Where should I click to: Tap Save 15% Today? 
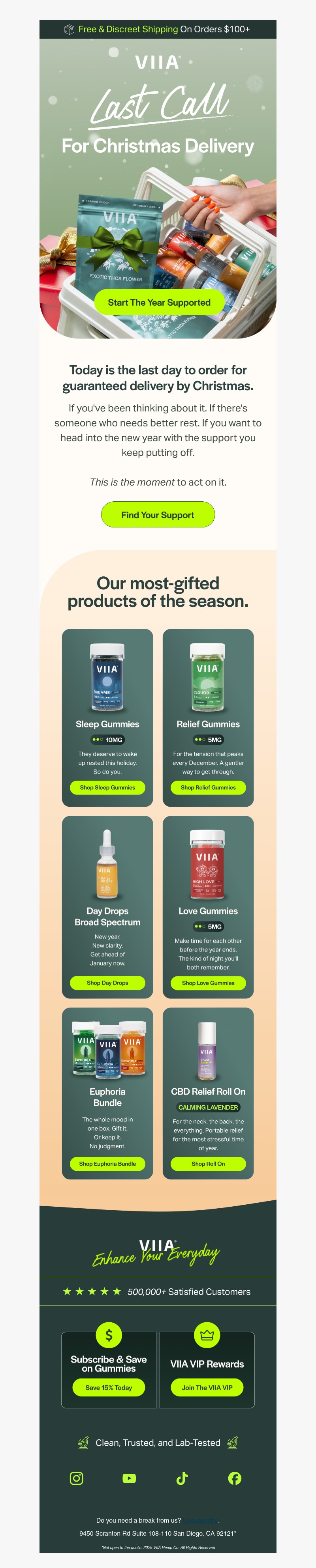(109, 1387)
